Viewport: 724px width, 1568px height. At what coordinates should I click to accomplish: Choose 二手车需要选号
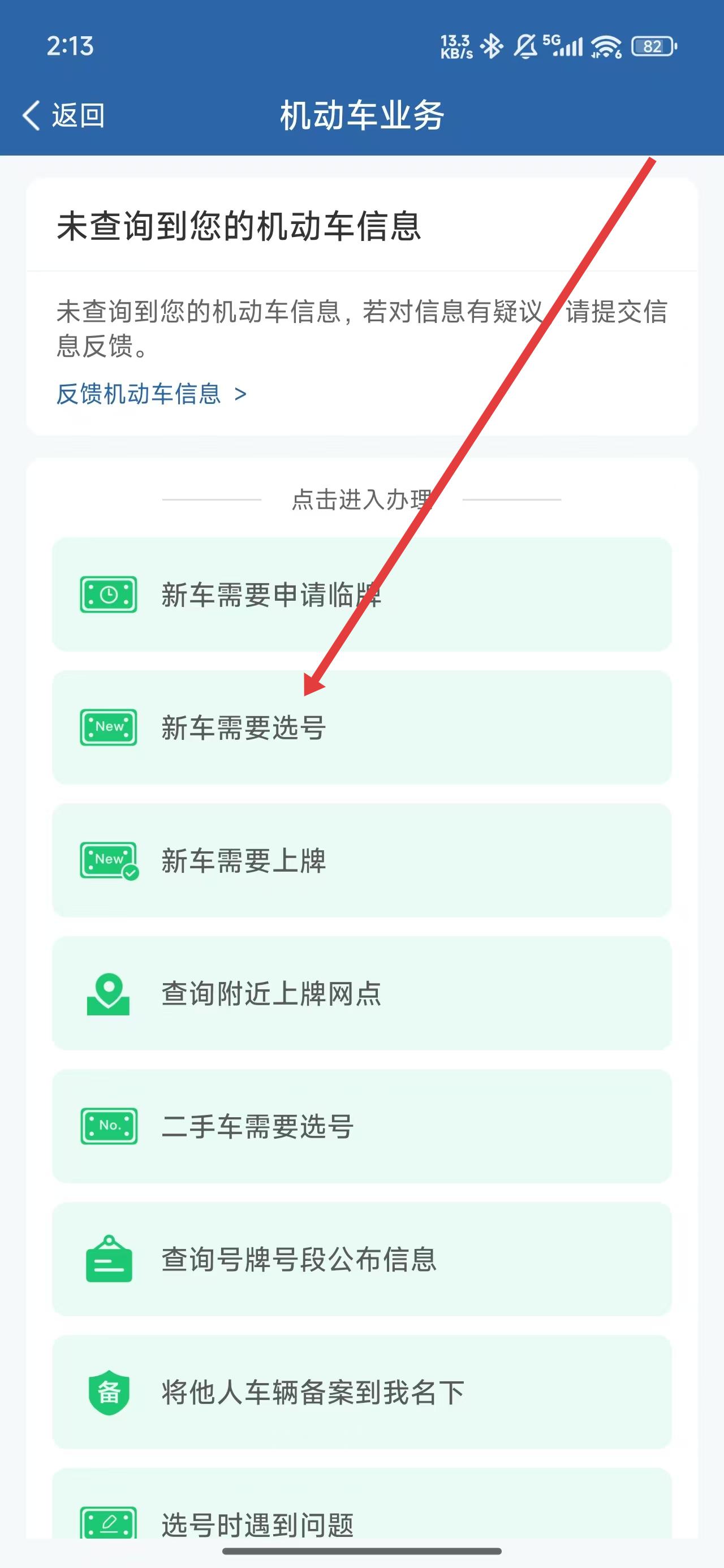(x=361, y=1126)
